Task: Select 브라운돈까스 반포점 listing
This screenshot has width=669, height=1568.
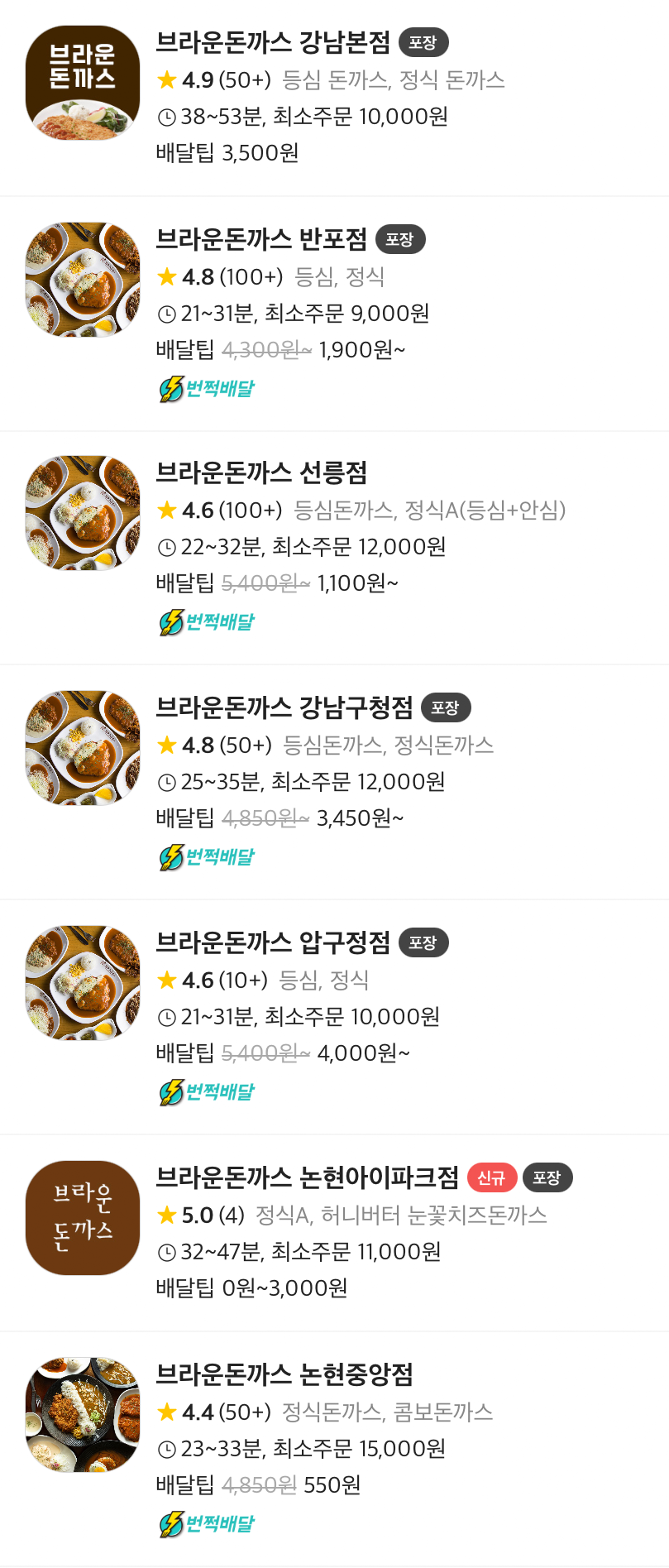Action: tap(261, 239)
